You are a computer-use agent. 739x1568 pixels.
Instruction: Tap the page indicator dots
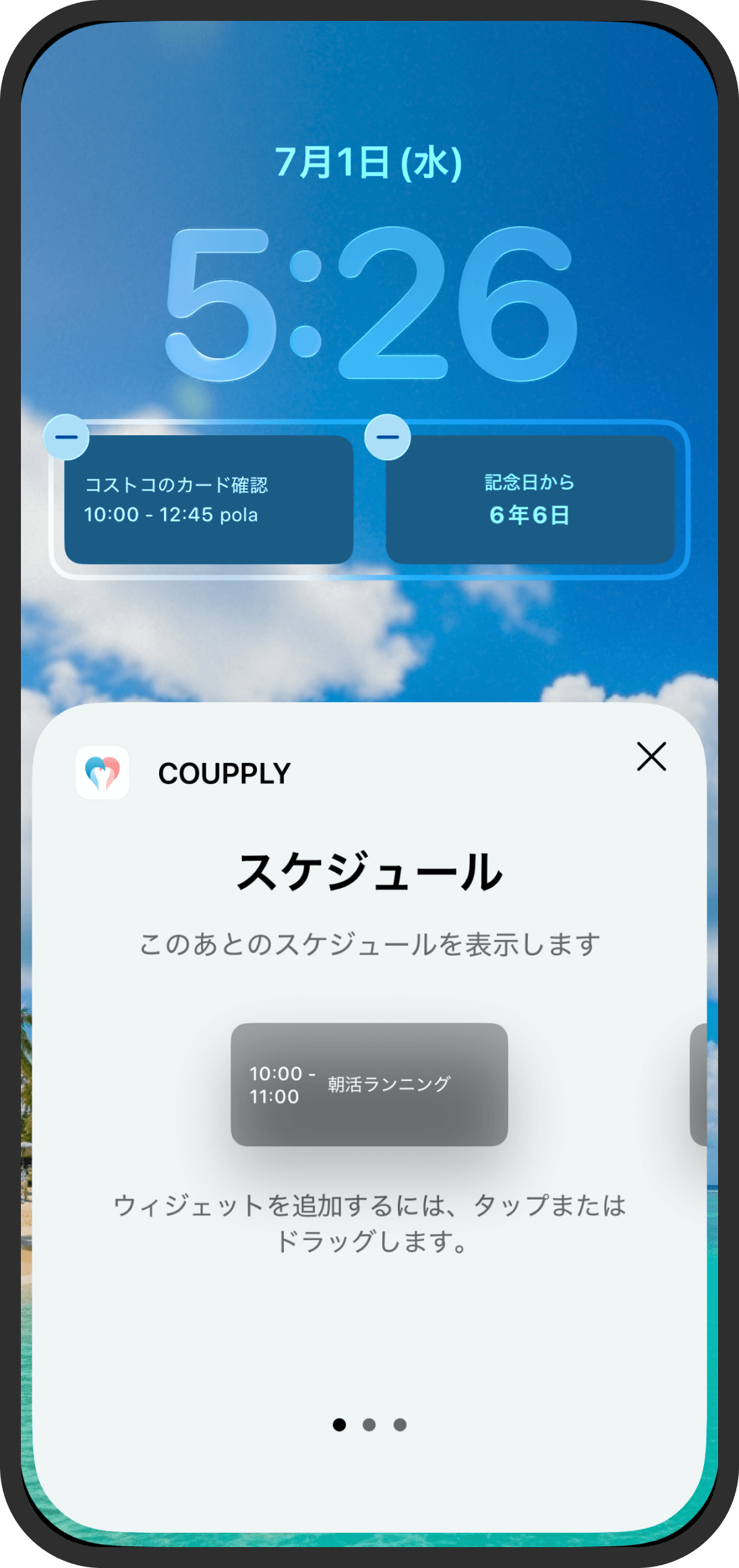(x=369, y=1424)
